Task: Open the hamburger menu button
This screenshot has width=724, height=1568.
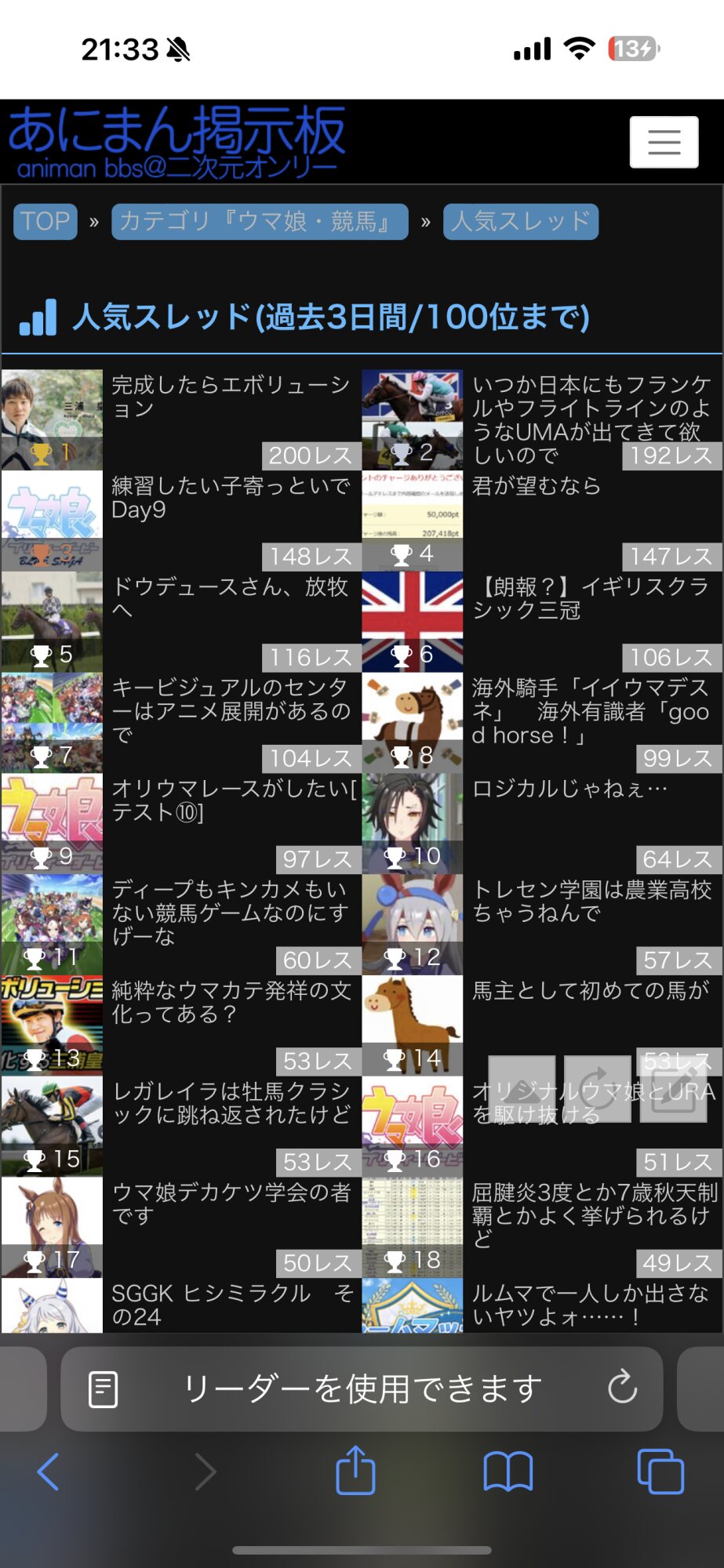Action: point(664,142)
